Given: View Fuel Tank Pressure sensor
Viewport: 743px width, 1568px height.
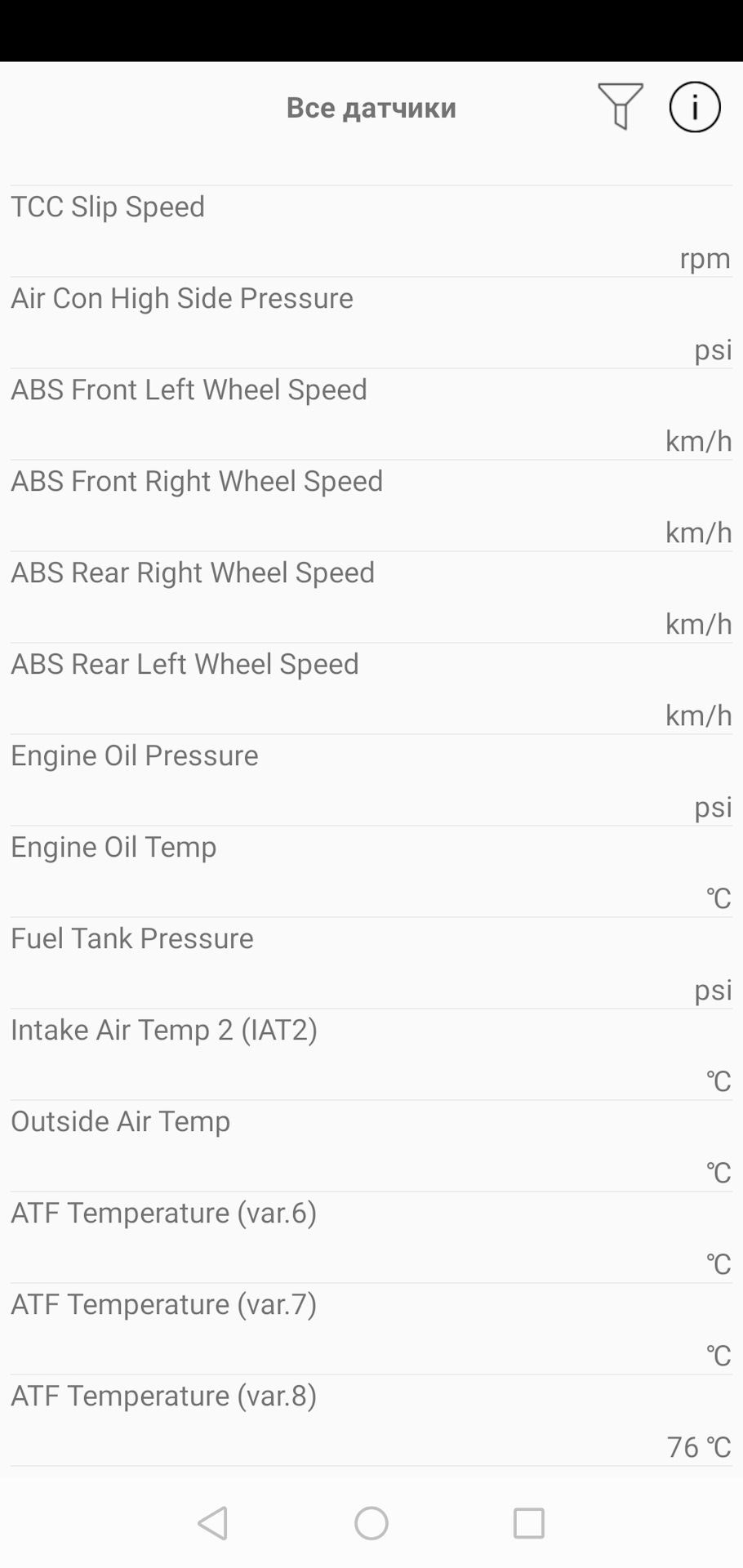Looking at the screenshot, I should [371, 963].
